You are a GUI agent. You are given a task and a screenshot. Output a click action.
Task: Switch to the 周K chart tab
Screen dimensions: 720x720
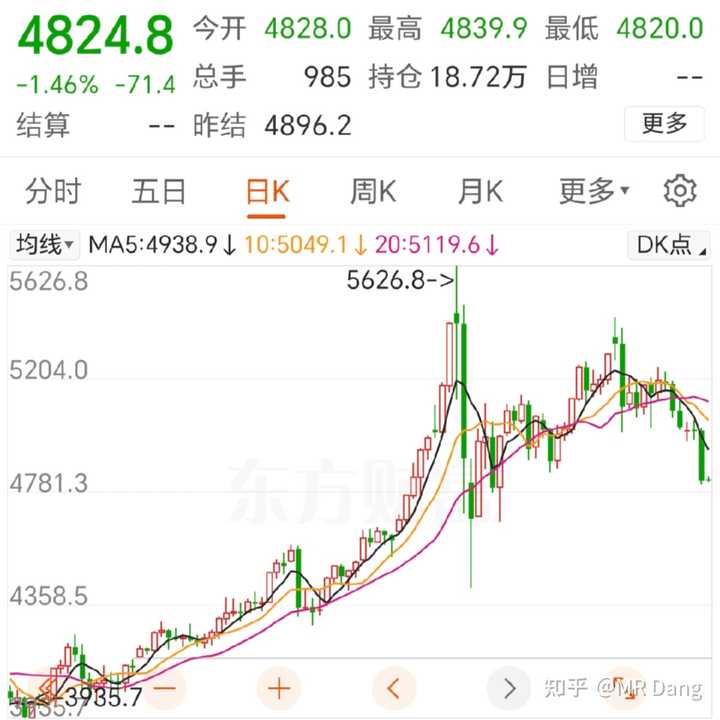[x=373, y=190]
